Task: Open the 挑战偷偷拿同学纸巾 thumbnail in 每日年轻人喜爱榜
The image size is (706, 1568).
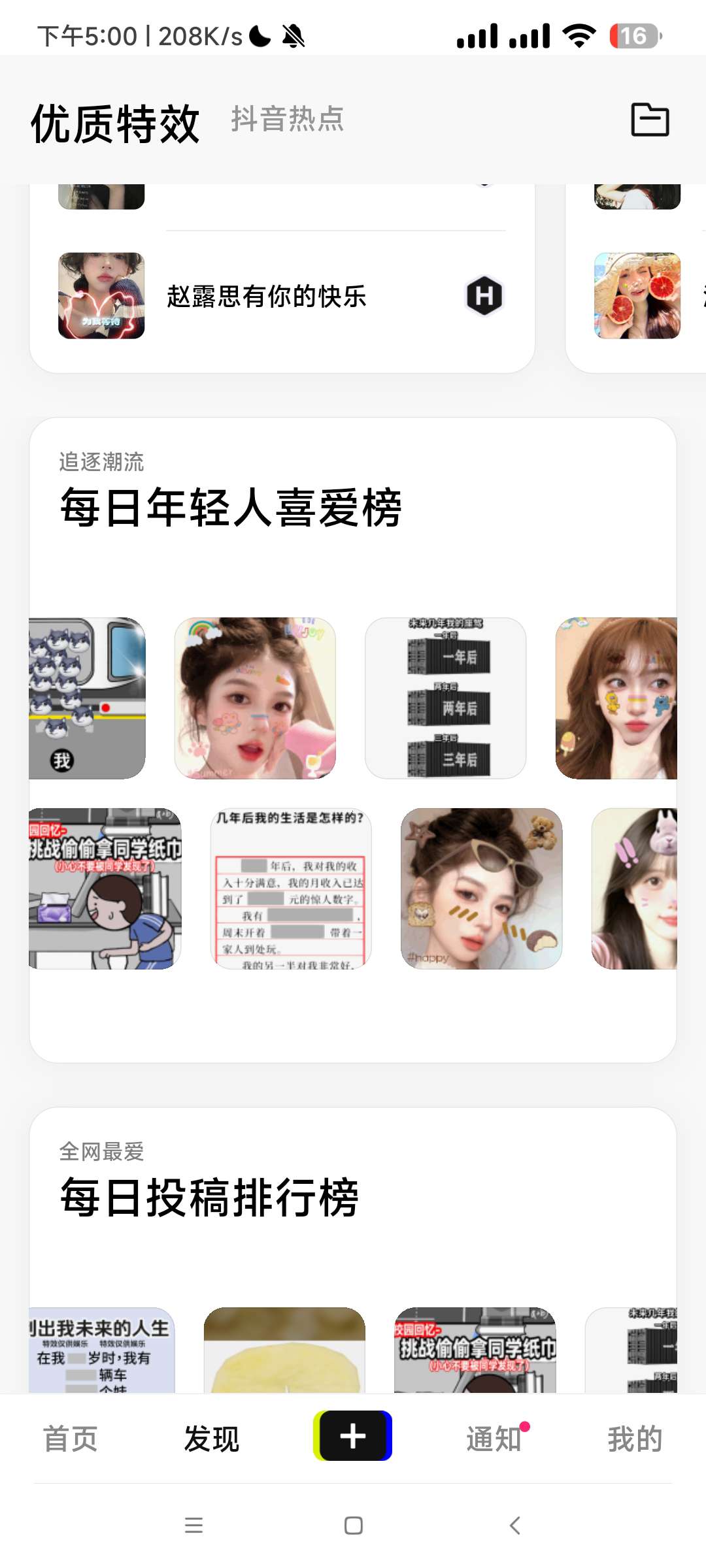Action: click(x=105, y=889)
